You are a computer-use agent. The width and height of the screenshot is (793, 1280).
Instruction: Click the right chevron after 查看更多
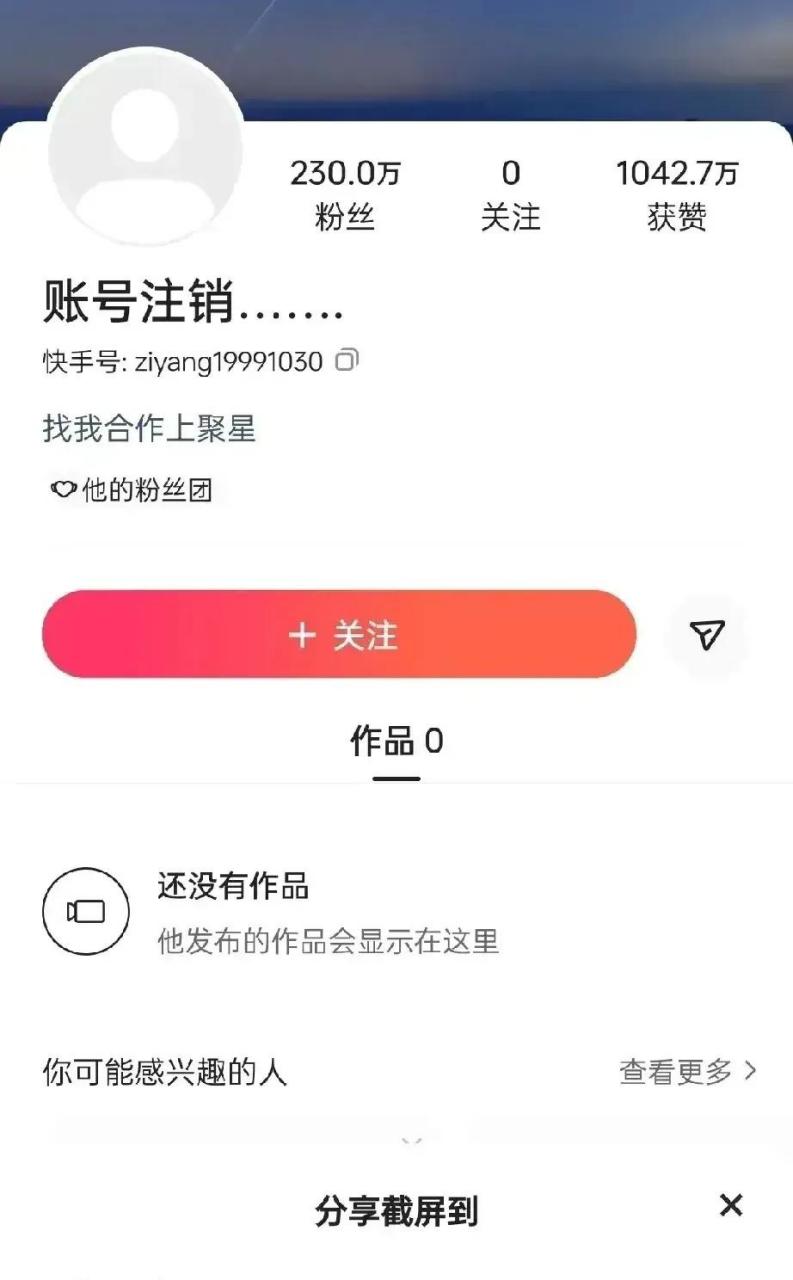[748, 1069]
